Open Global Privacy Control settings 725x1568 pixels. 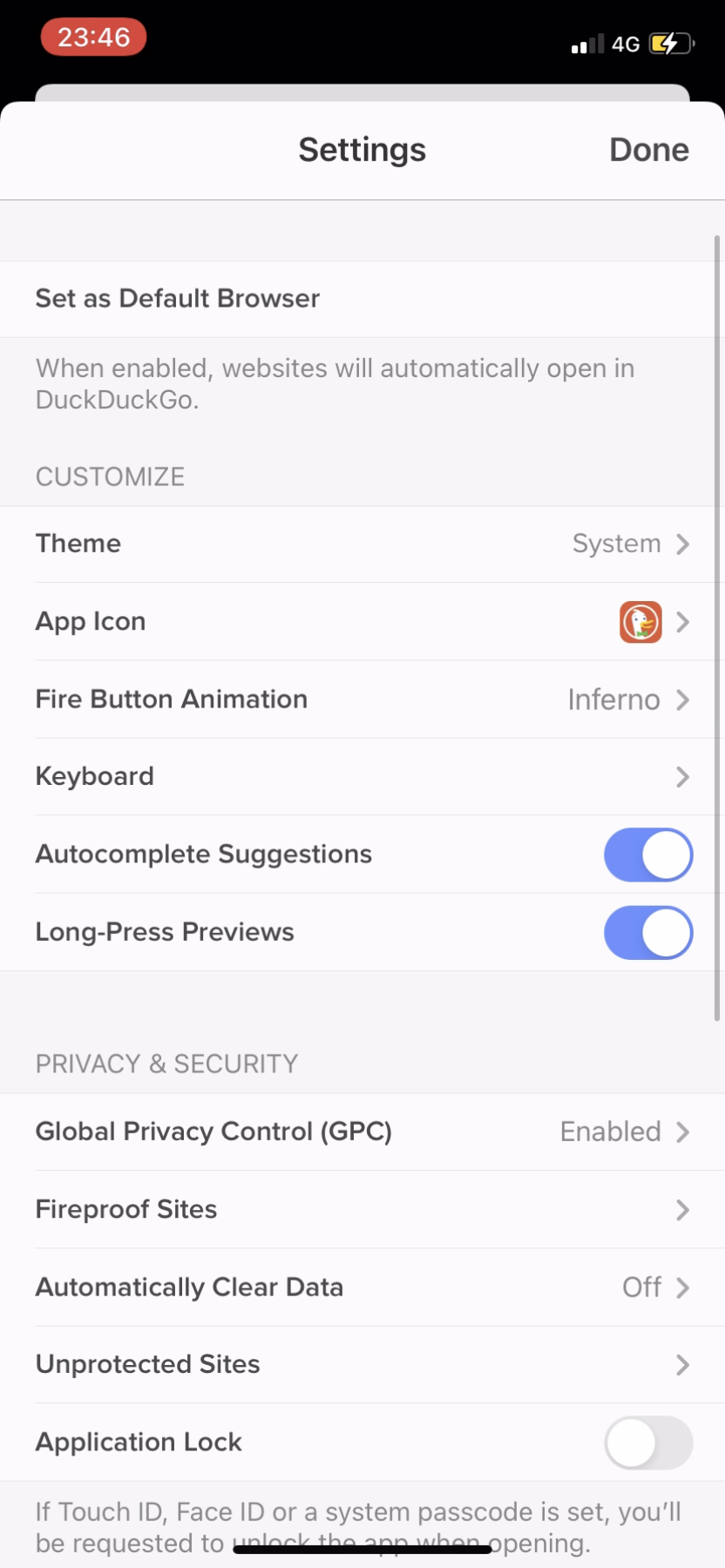[x=362, y=1132]
